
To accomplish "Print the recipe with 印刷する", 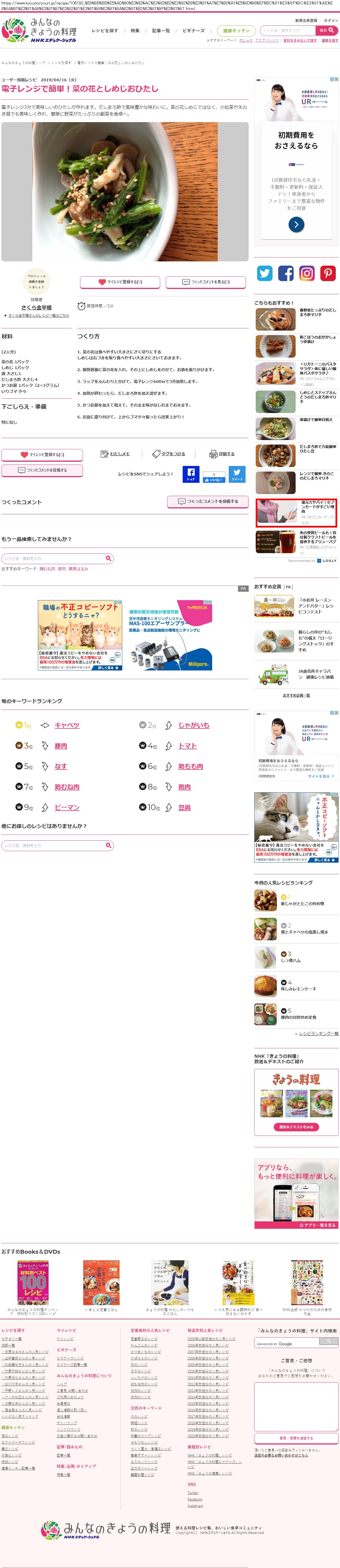I will coord(222,454).
